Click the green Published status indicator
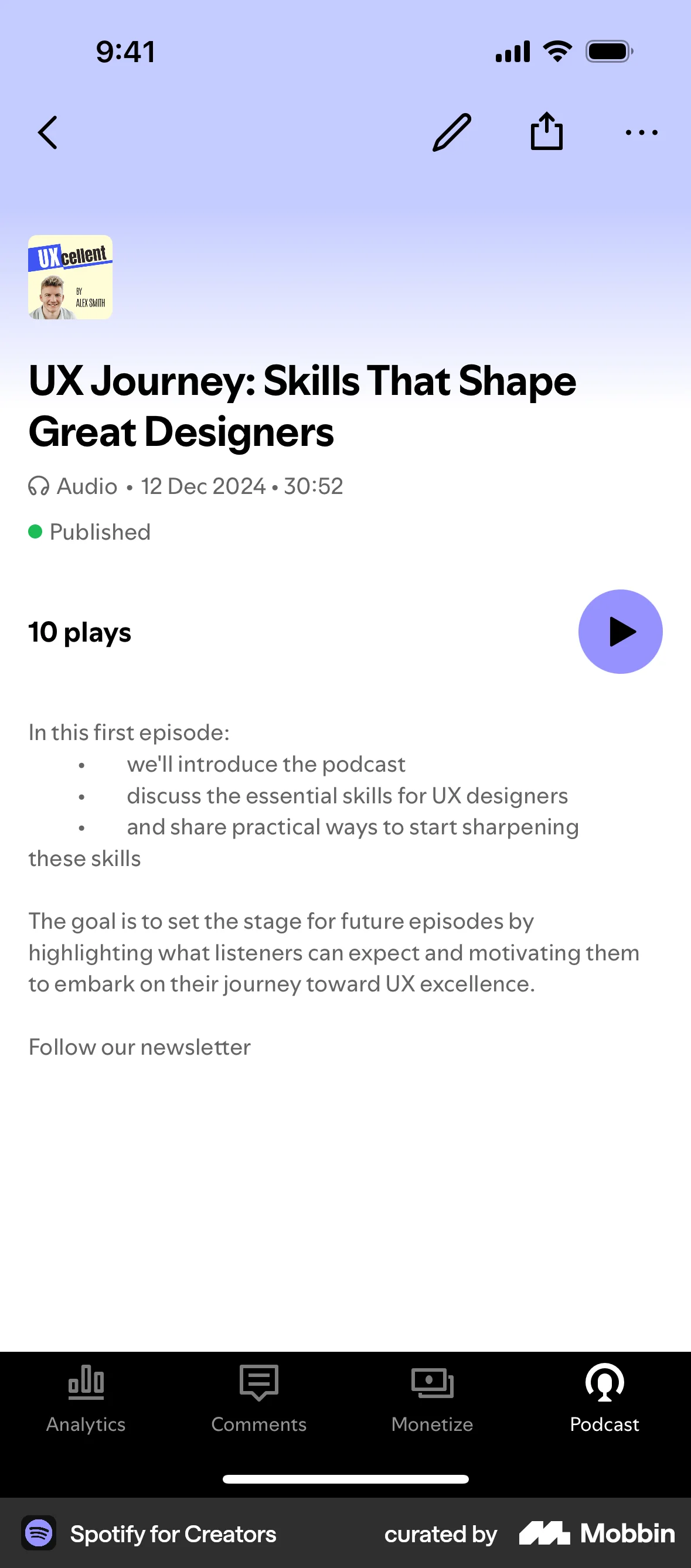691x1568 pixels. click(x=35, y=531)
